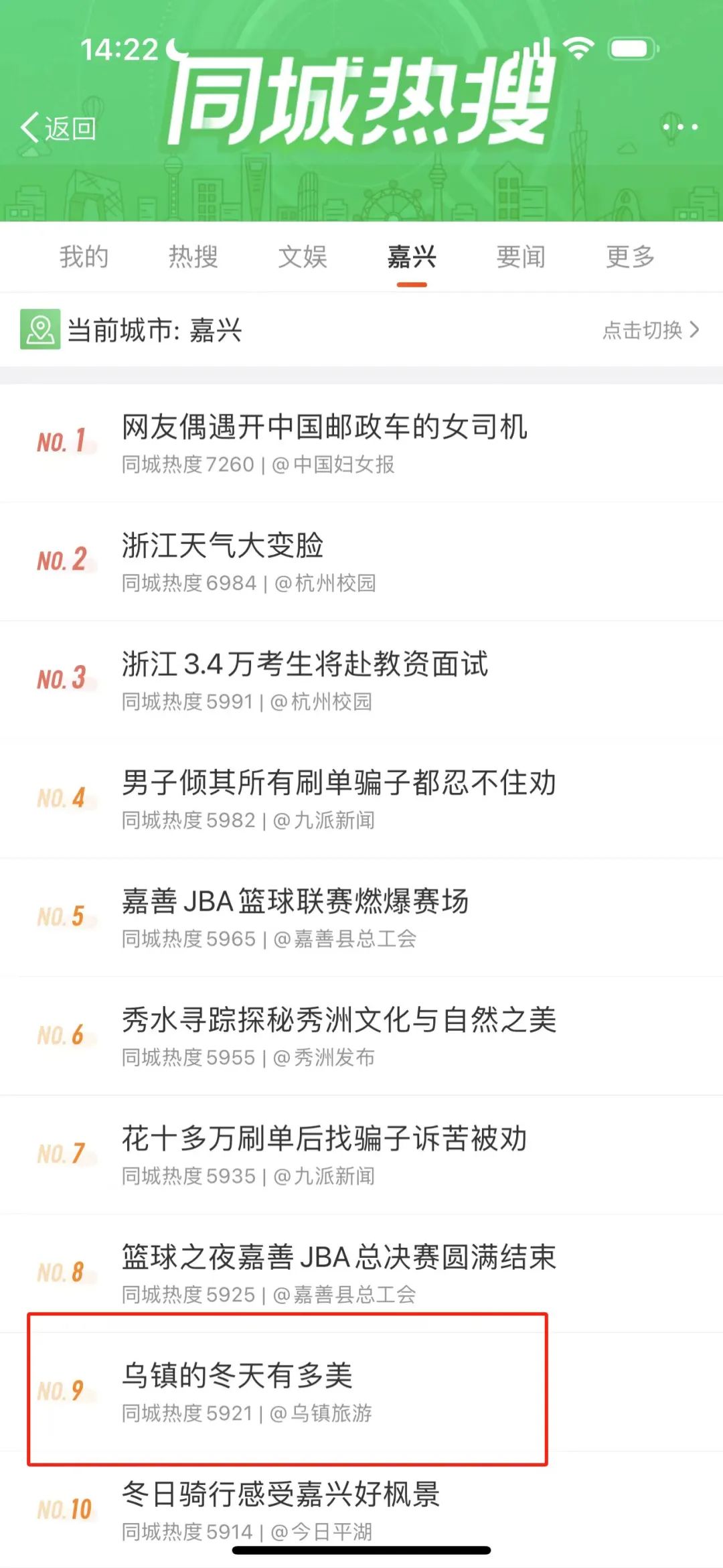View 秀水寻踪探秘秀洲文化与自然之美
The height and width of the screenshot is (1568, 723).
pos(339,1020)
